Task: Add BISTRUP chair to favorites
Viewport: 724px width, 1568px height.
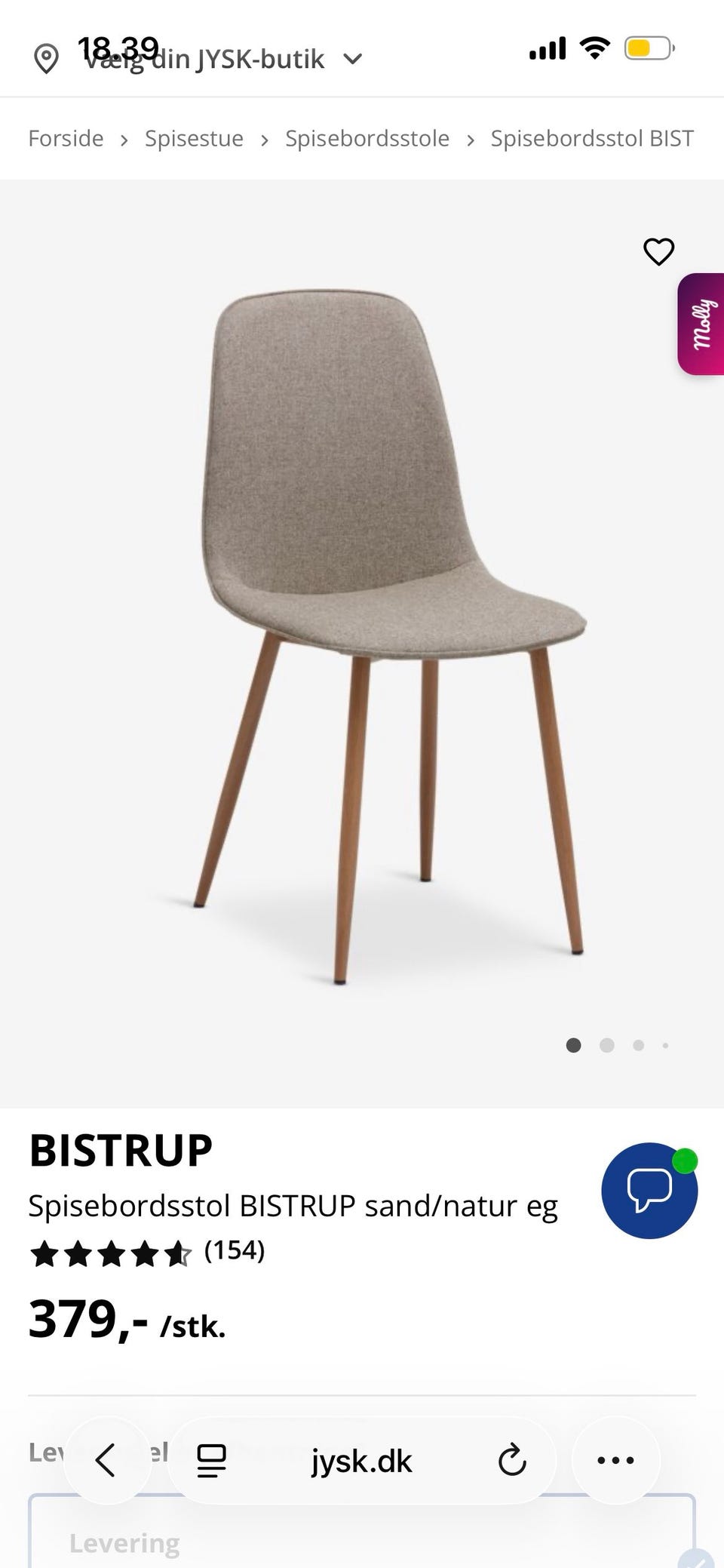Action: pos(658,252)
